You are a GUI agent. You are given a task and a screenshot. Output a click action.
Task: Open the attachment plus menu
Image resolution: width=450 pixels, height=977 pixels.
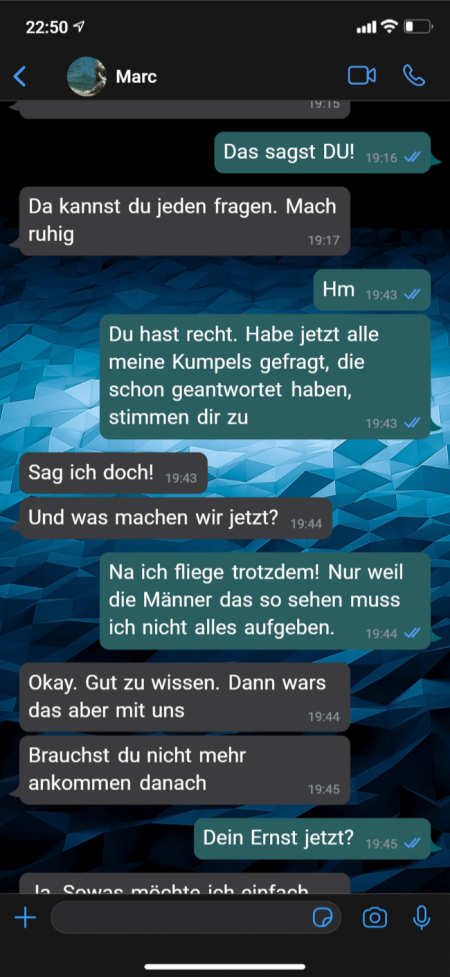[25, 917]
